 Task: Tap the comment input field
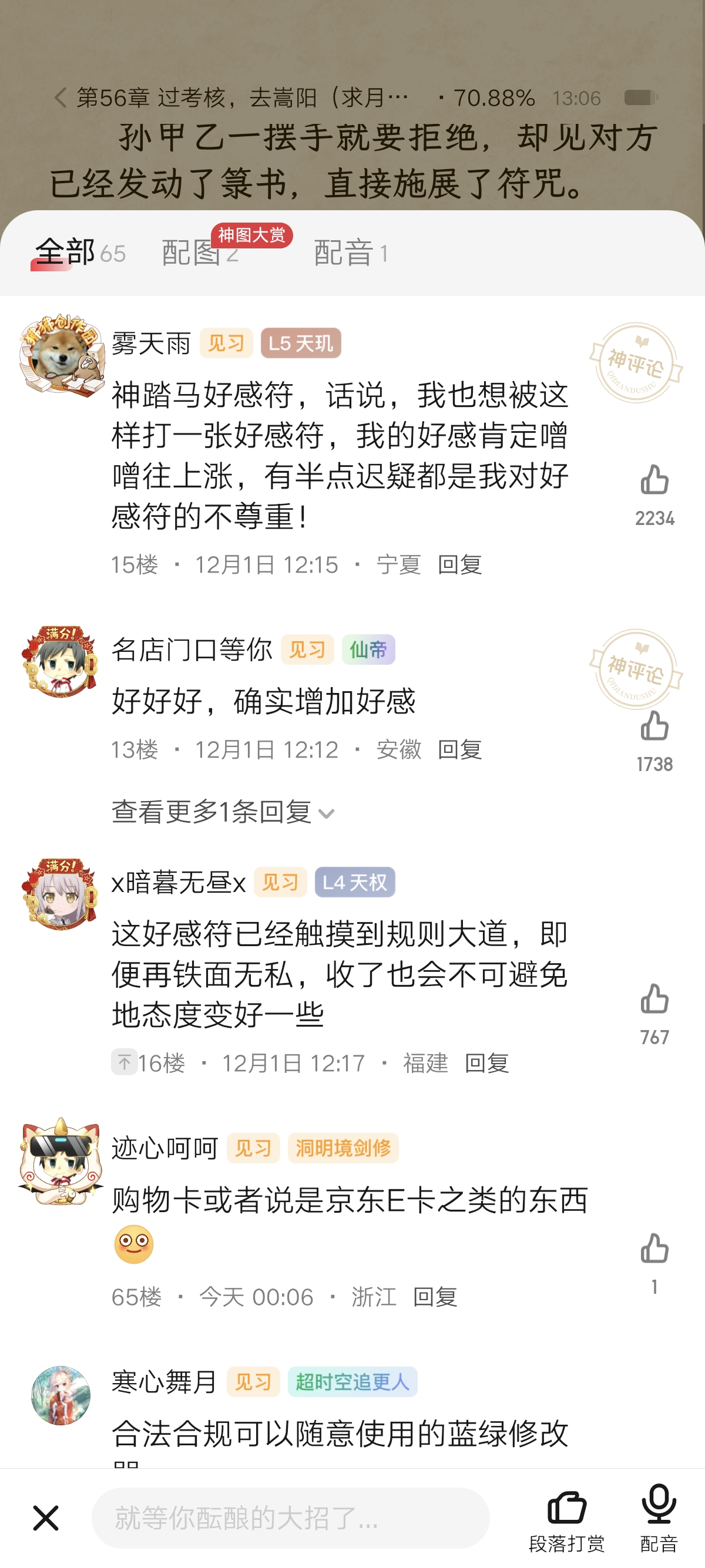[x=290, y=1518]
